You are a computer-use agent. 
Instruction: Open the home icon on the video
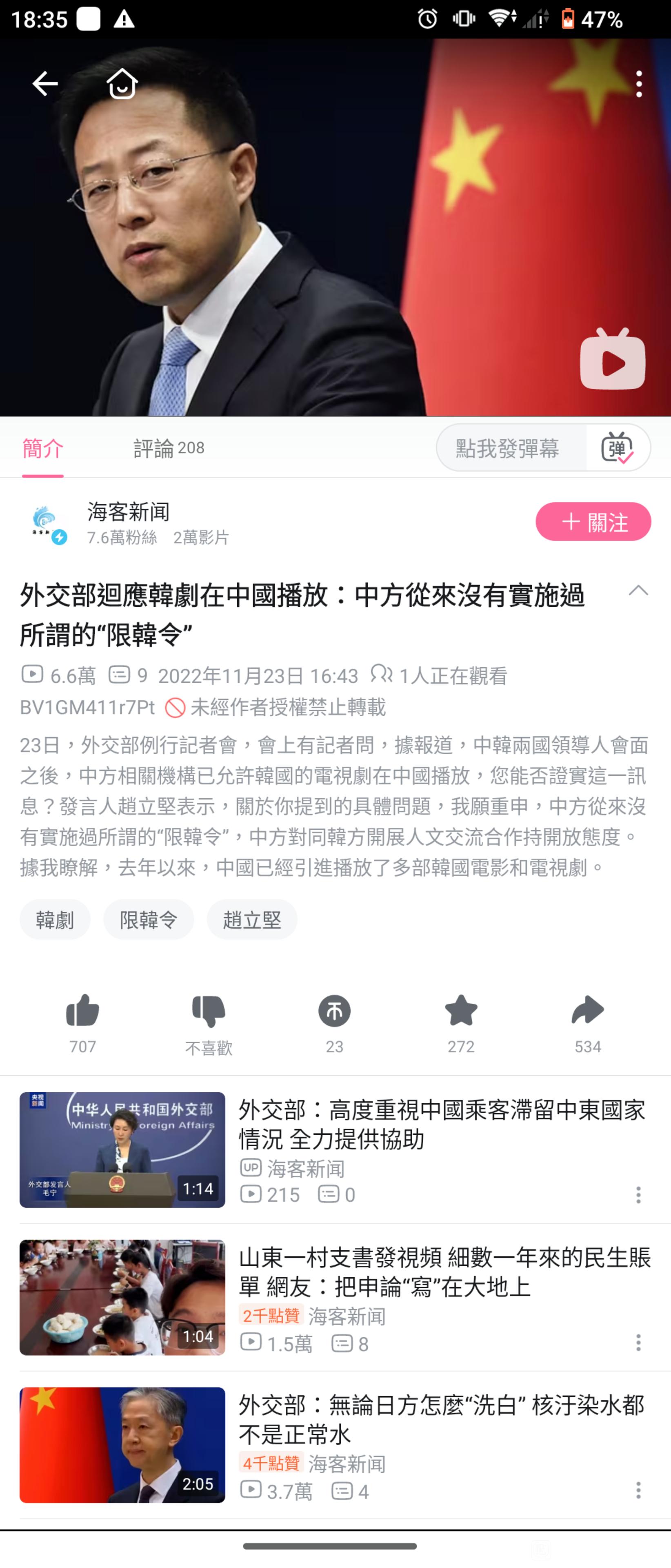122,84
